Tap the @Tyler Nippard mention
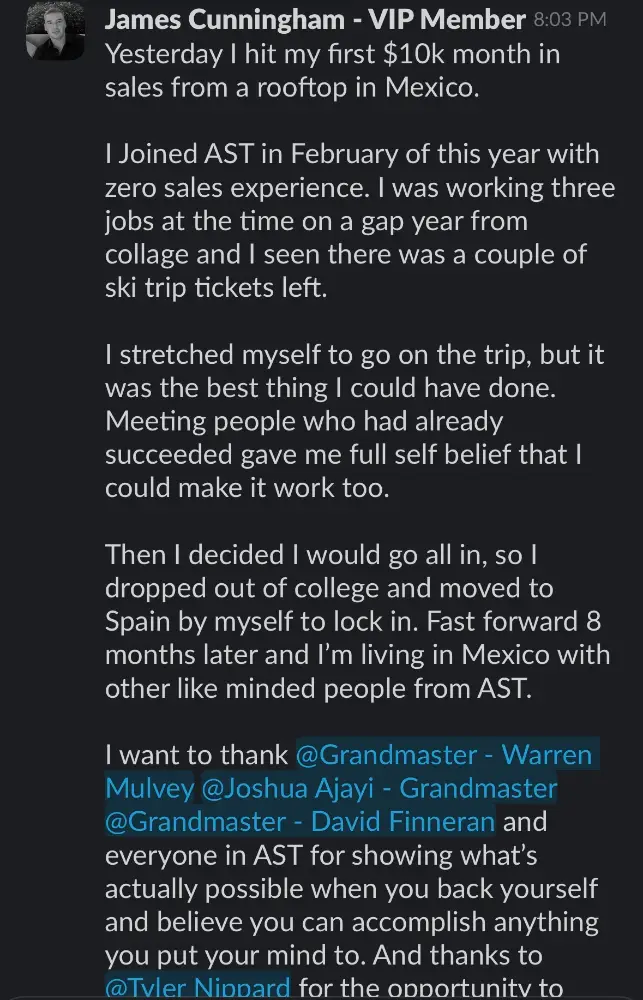Screen dimensions: 643x1000 [198, 988]
